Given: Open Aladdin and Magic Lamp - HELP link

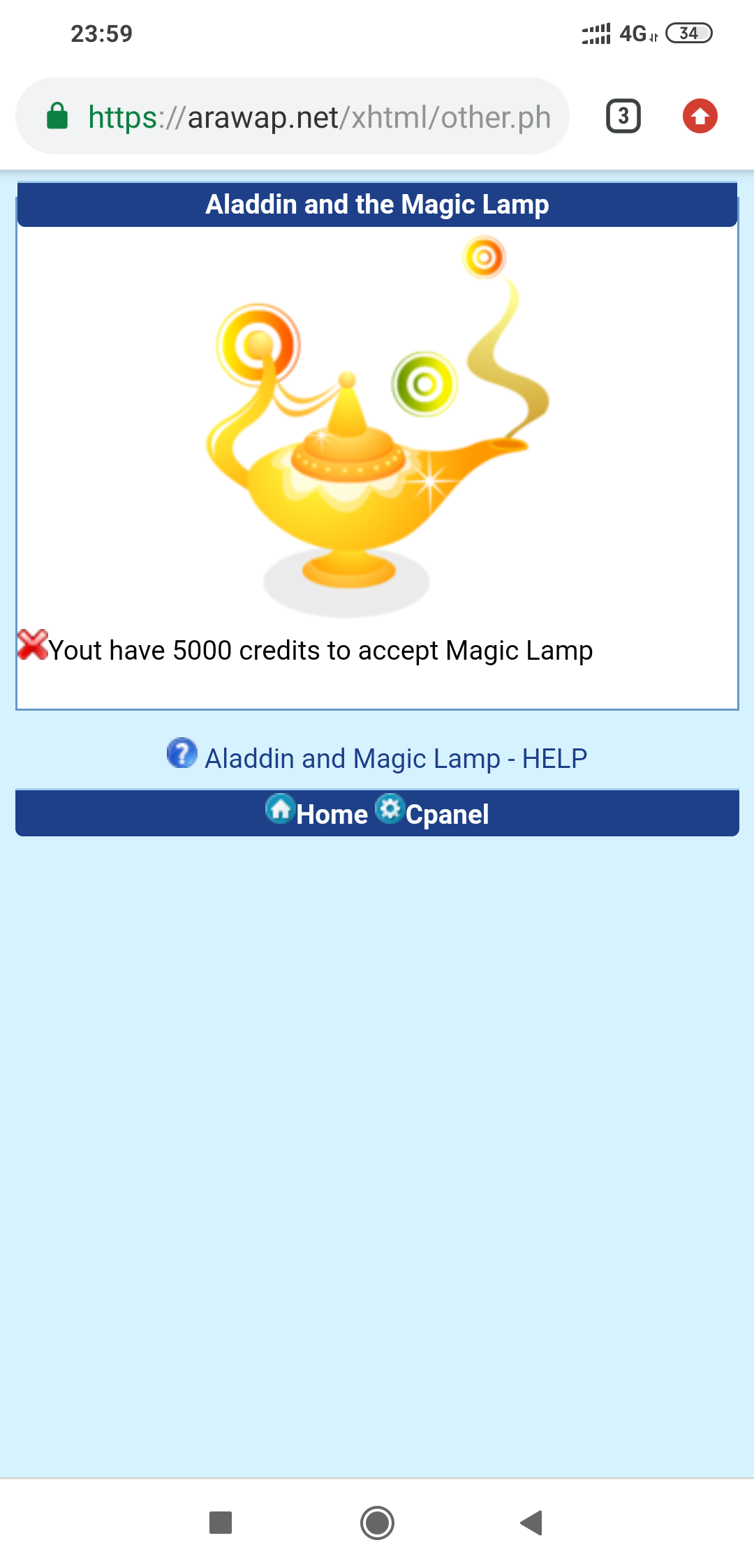Looking at the screenshot, I should [395, 758].
